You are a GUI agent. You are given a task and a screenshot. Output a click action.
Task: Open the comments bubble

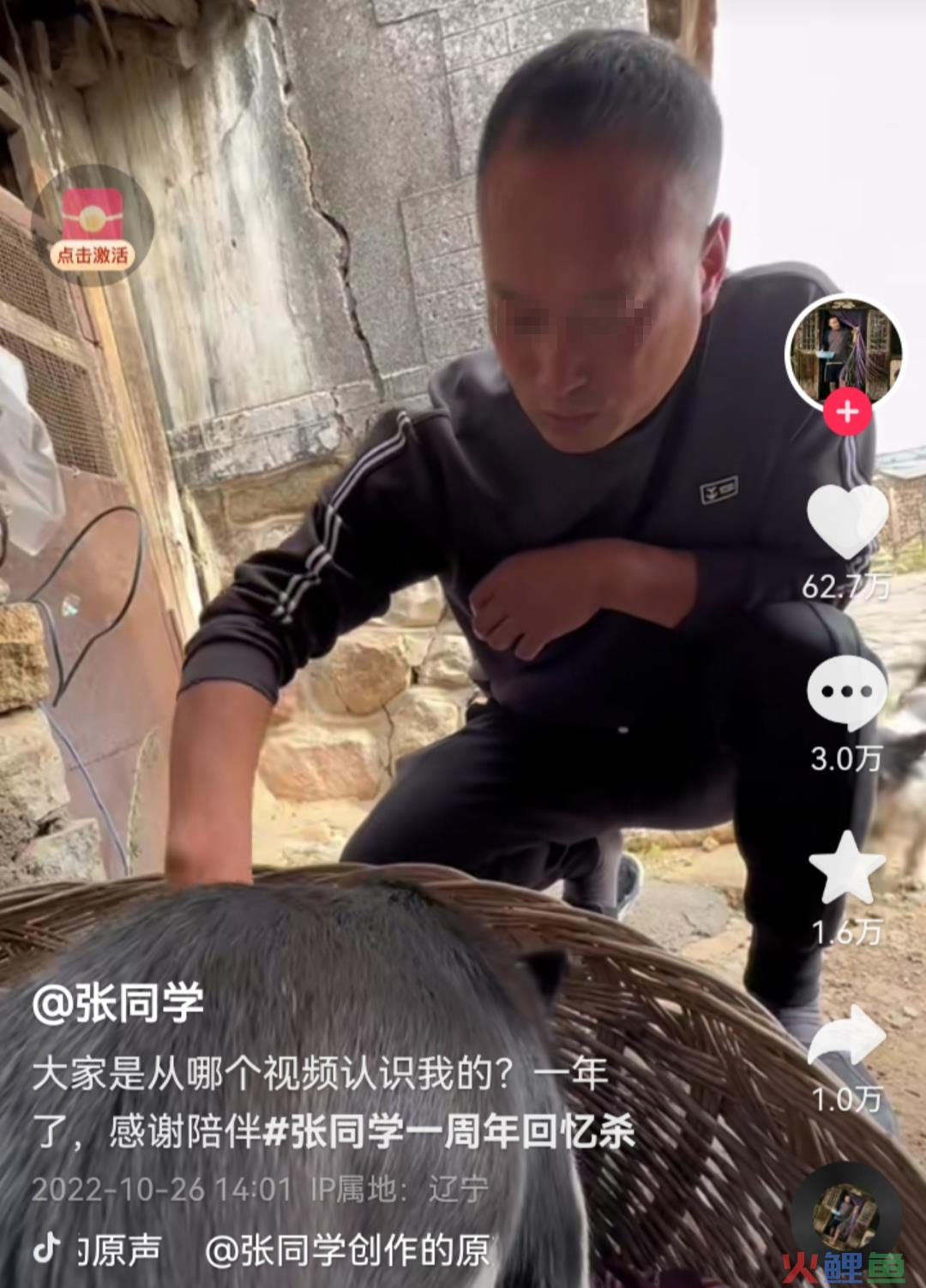tap(846, 692)
